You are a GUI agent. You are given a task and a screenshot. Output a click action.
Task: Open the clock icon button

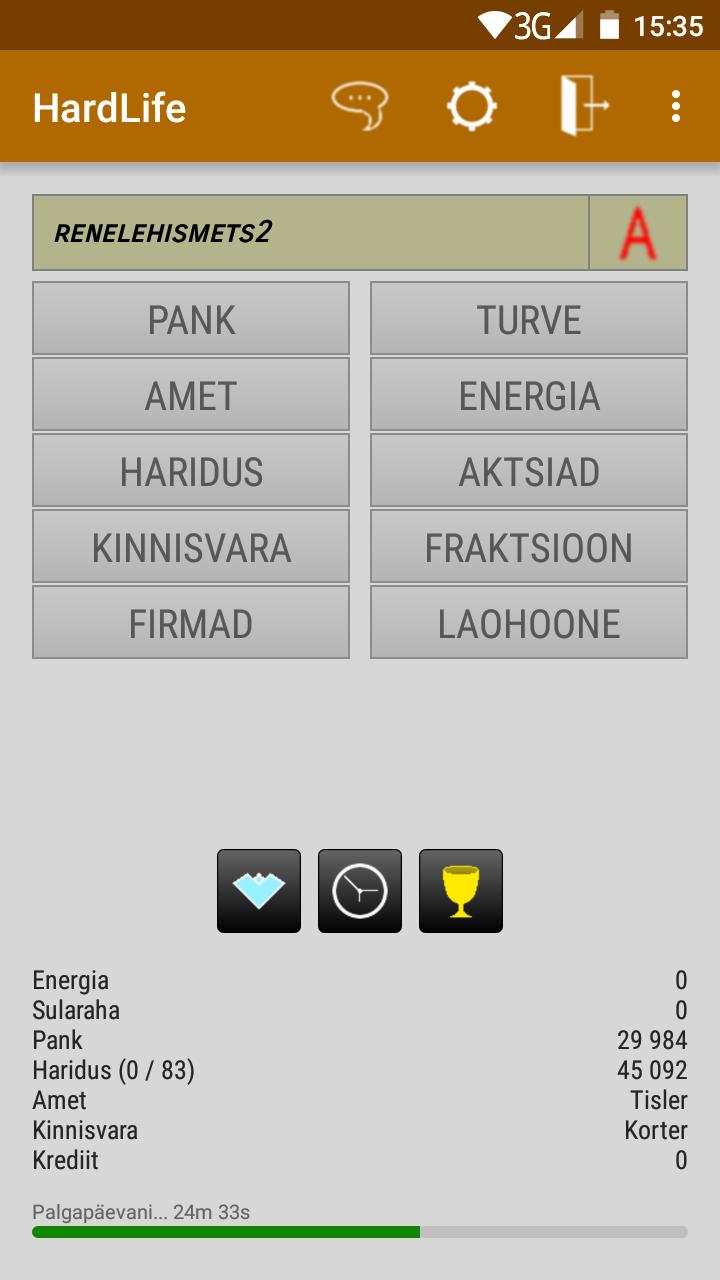coord(360,891)
